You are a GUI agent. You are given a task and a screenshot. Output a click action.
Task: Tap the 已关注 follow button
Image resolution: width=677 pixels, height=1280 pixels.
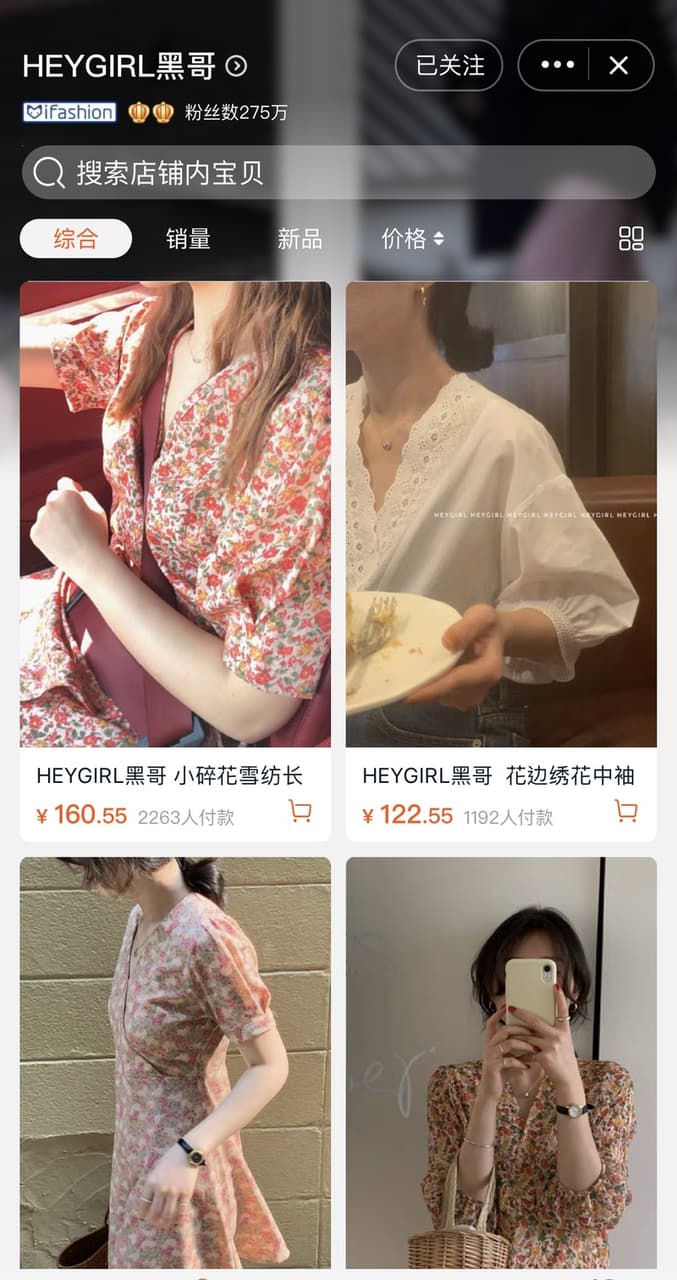point(449,65)
